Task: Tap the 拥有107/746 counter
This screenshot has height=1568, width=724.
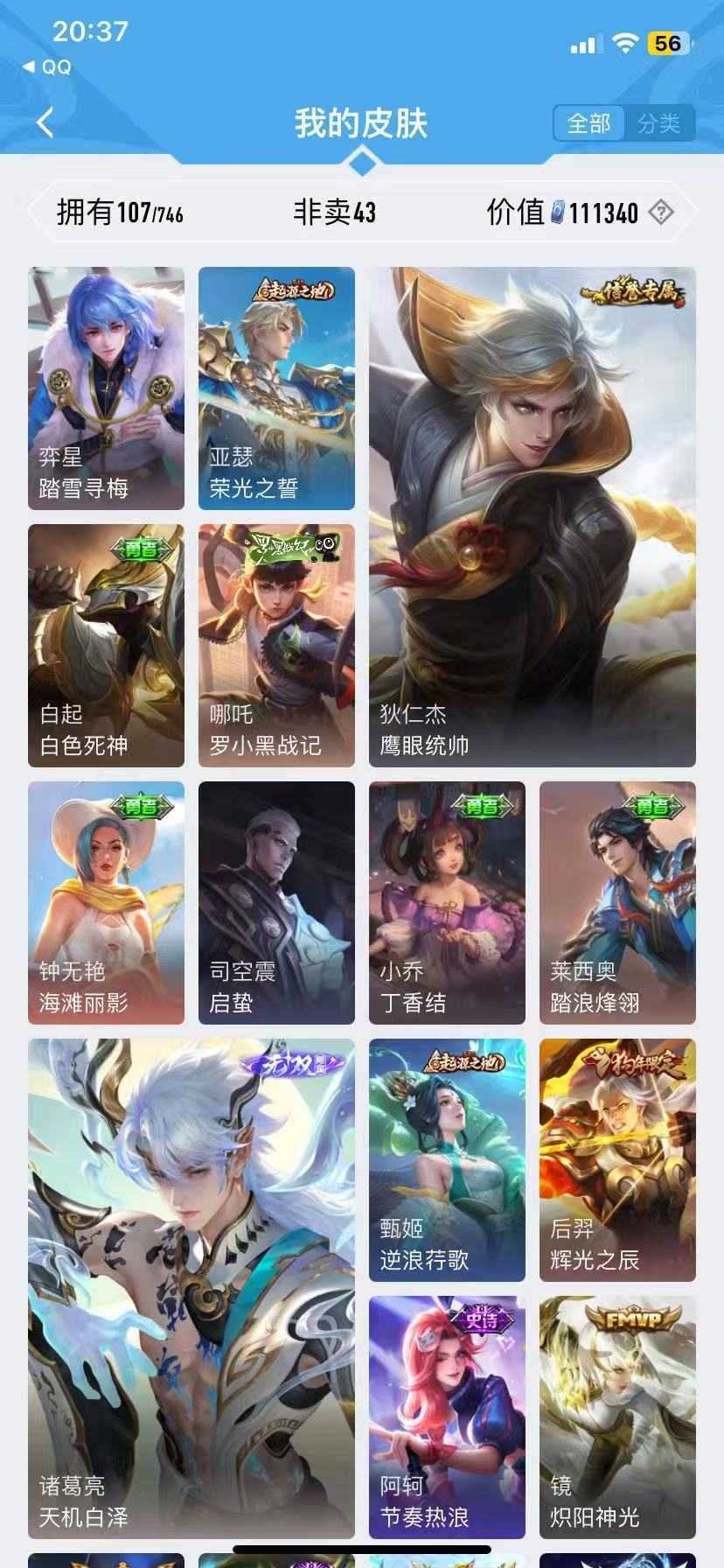Action: [x=118, y=210]
